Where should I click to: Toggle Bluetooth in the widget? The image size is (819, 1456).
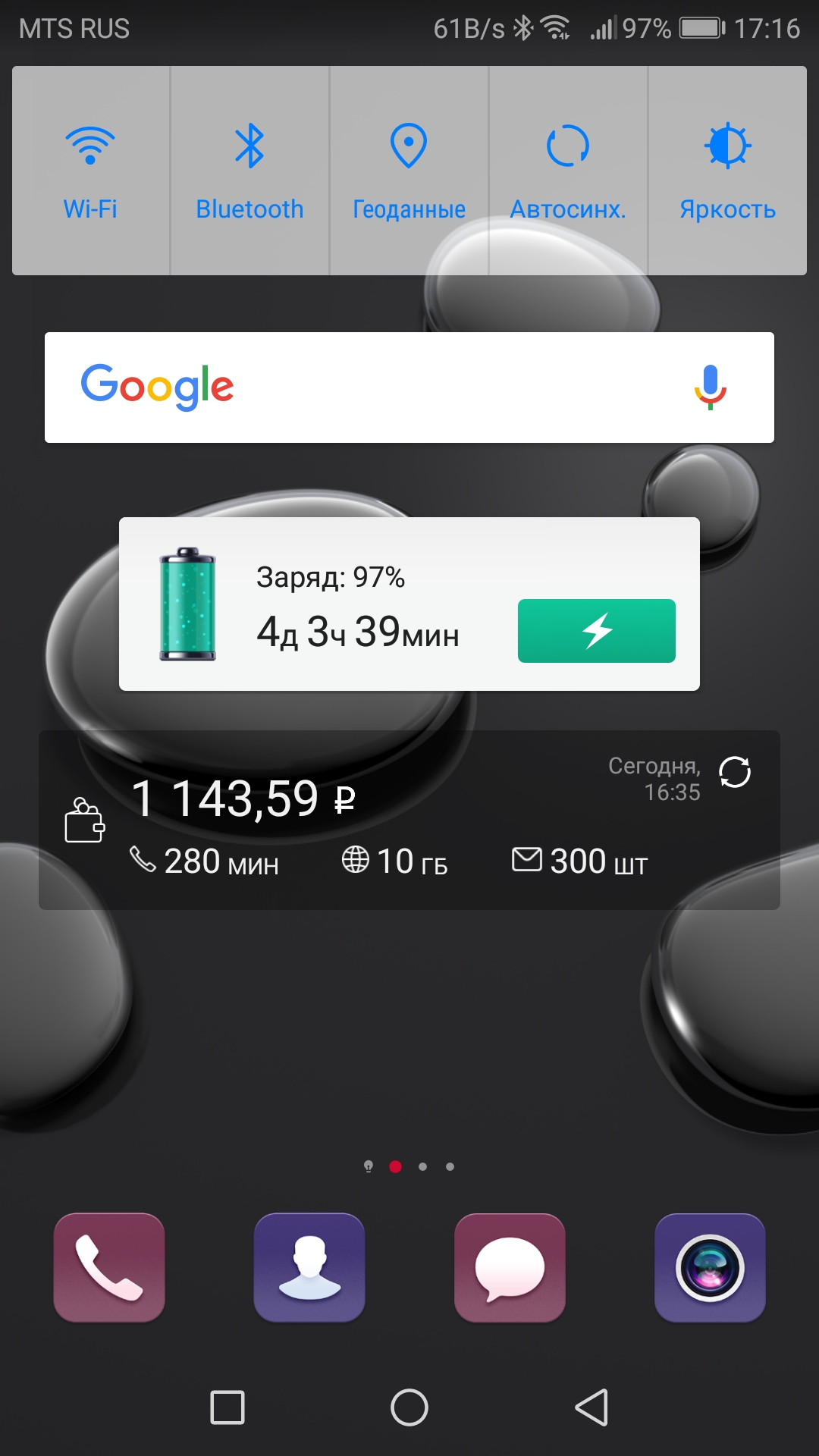pyautogui.click(x=249, y=171)
